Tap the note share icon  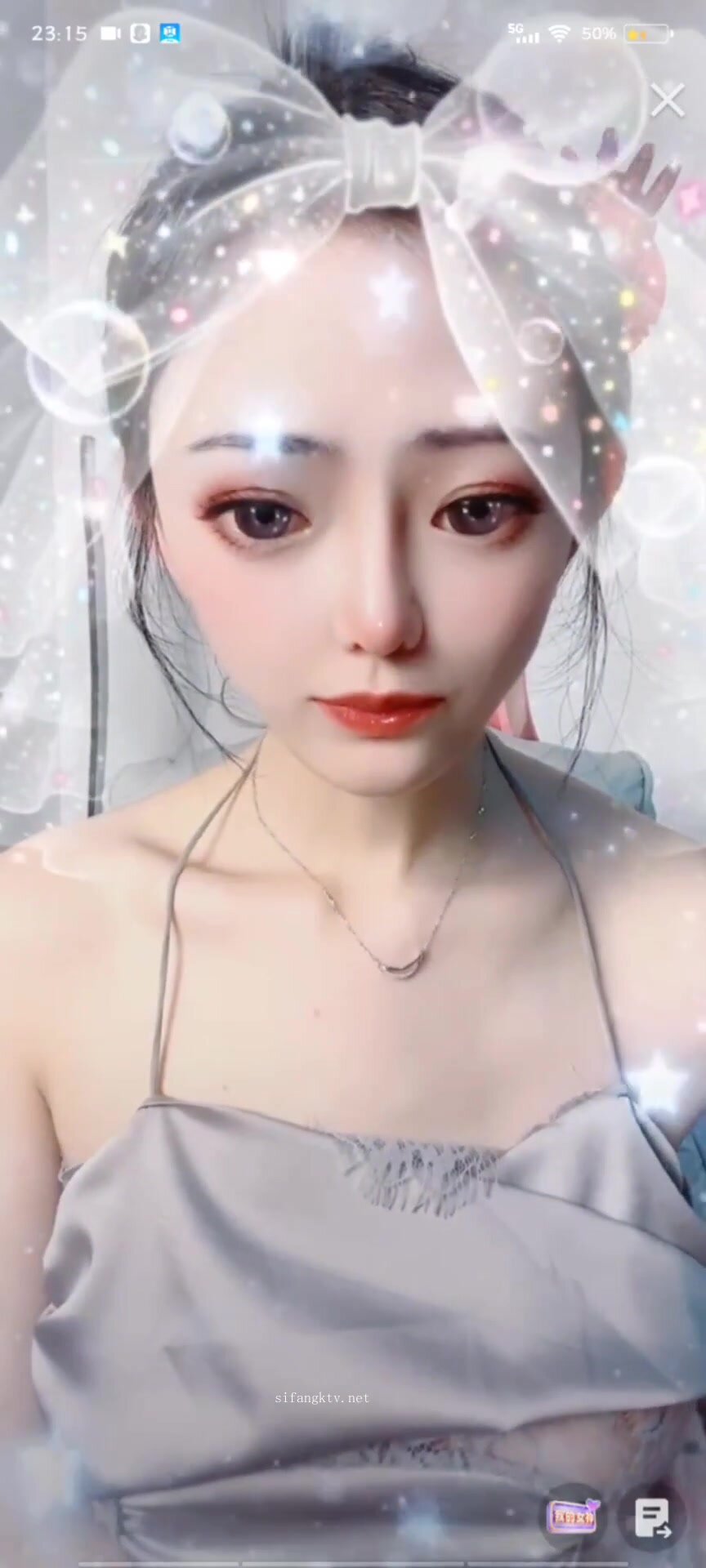pyautogui.click(x=651, y=1518)
